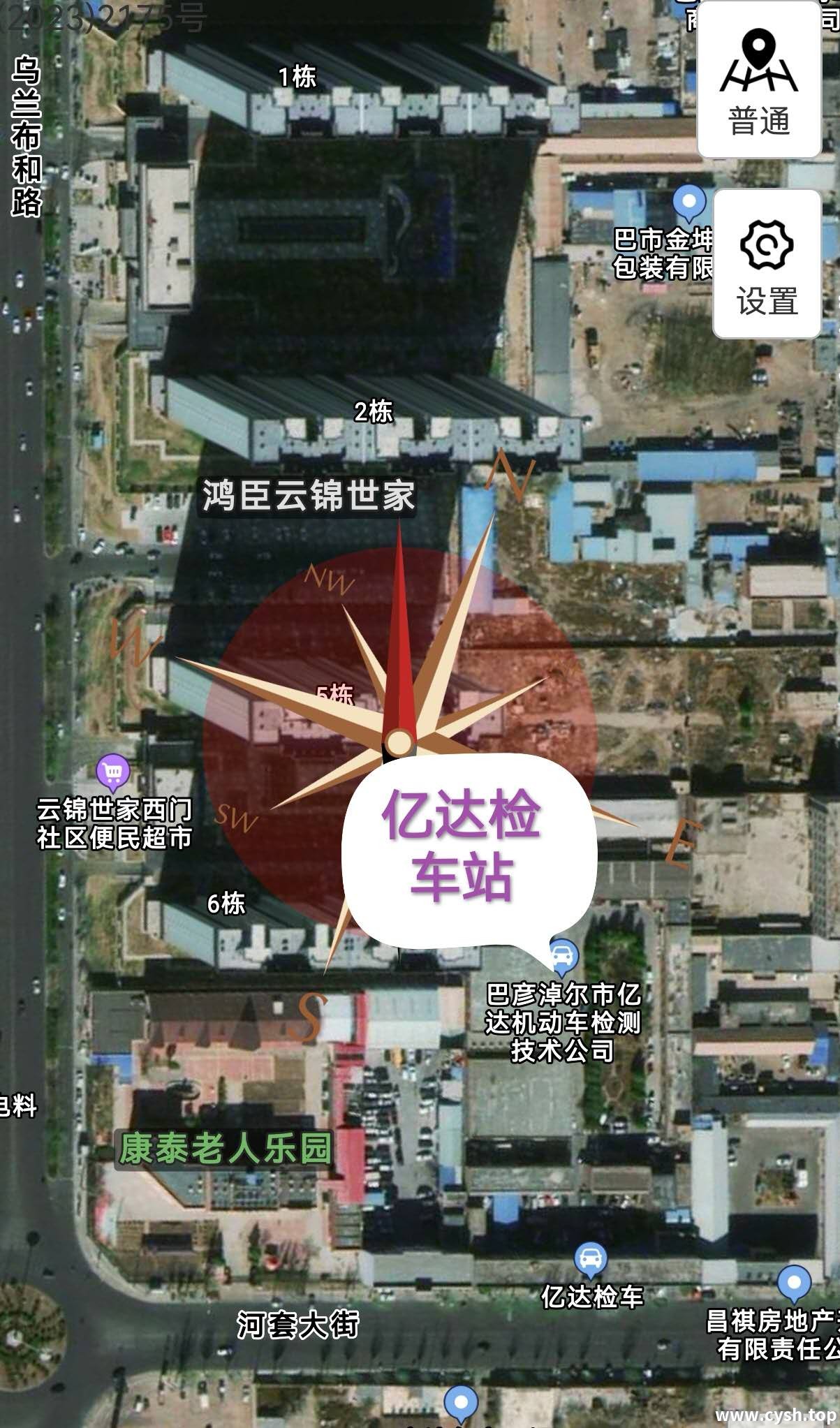Select the 巴市金坤包装 location pin

point(689,203)
